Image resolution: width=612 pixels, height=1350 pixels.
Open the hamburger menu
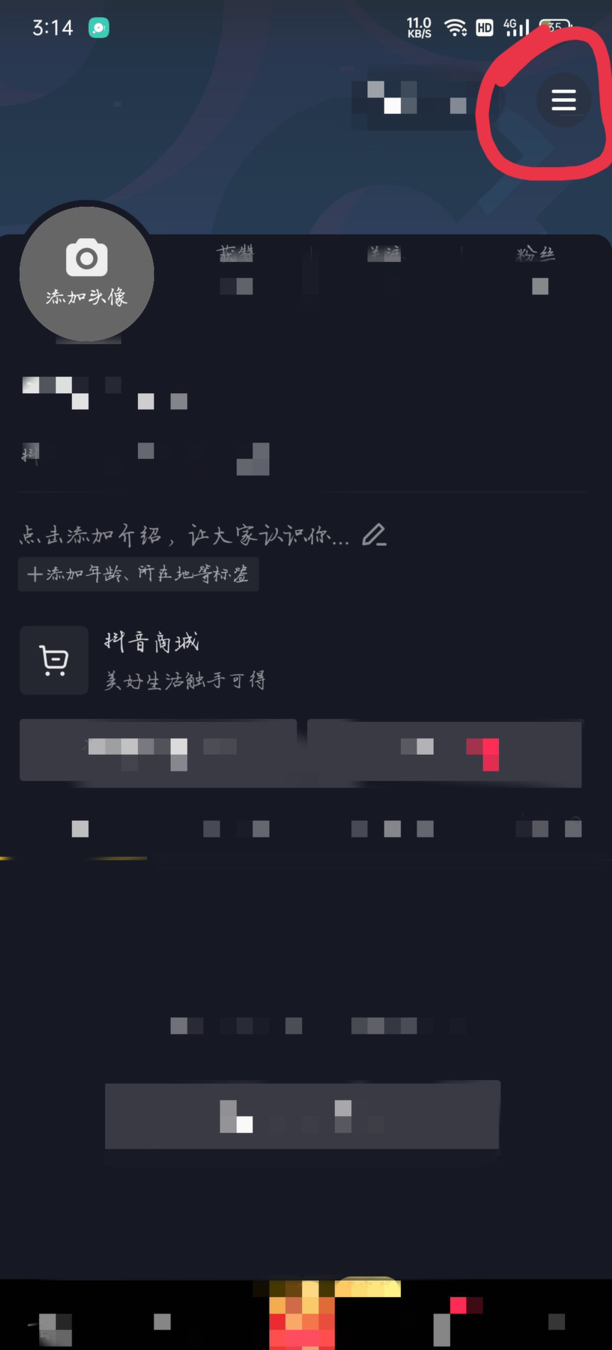[564, 100]
